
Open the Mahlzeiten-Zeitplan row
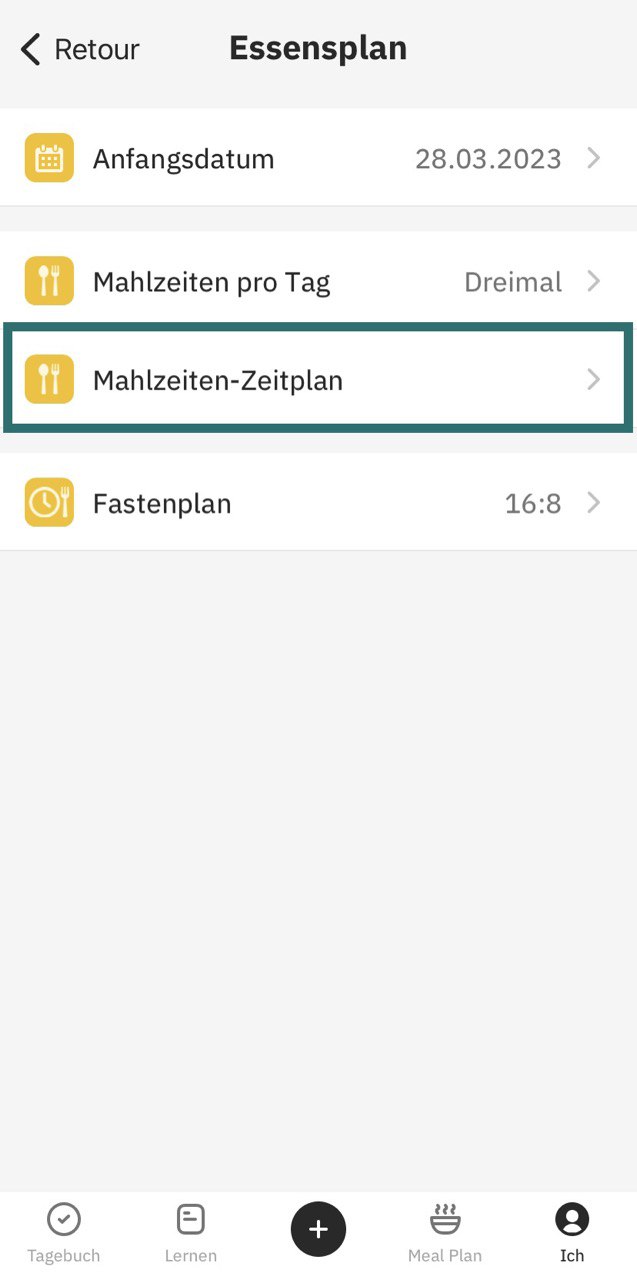click(x=318, y=380)
